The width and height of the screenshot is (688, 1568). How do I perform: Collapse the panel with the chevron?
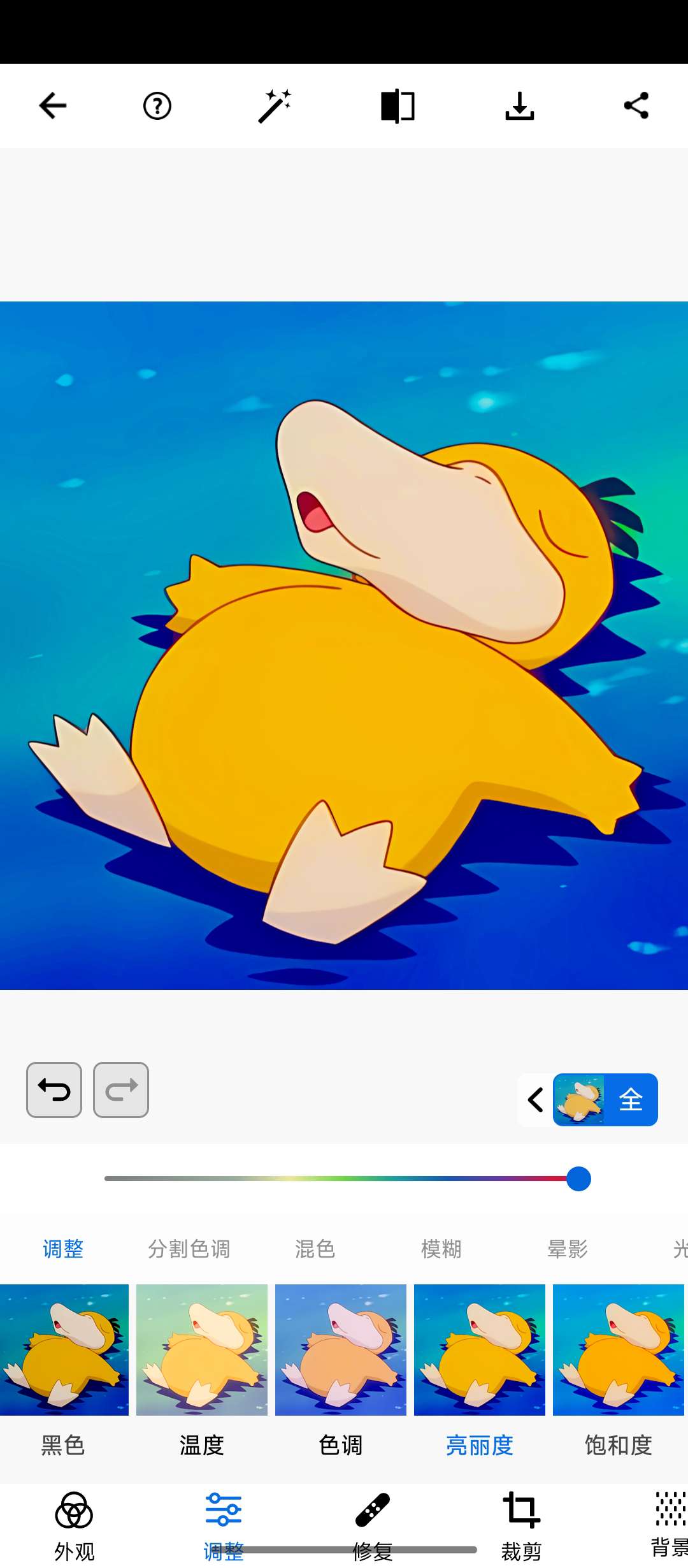535,1100
